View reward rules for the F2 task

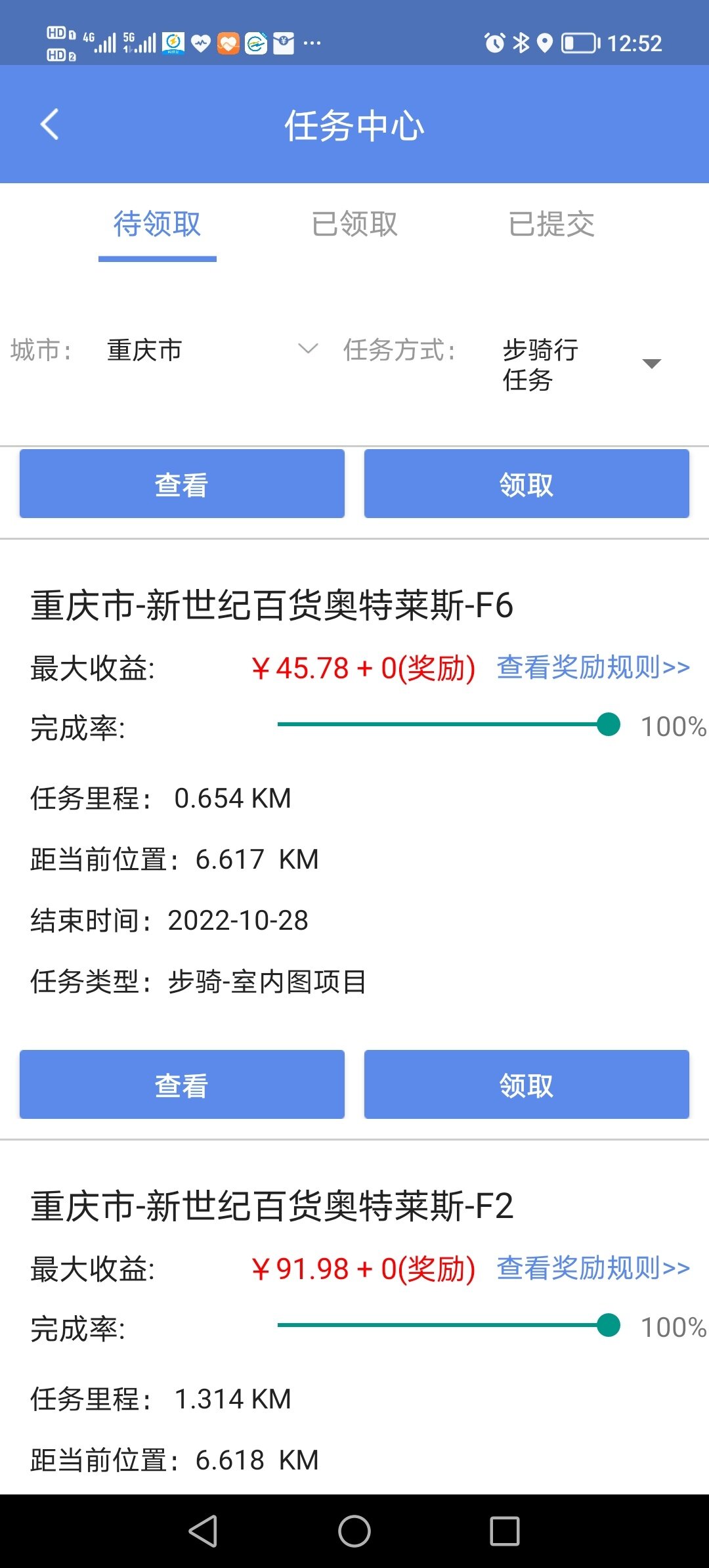593,1268
